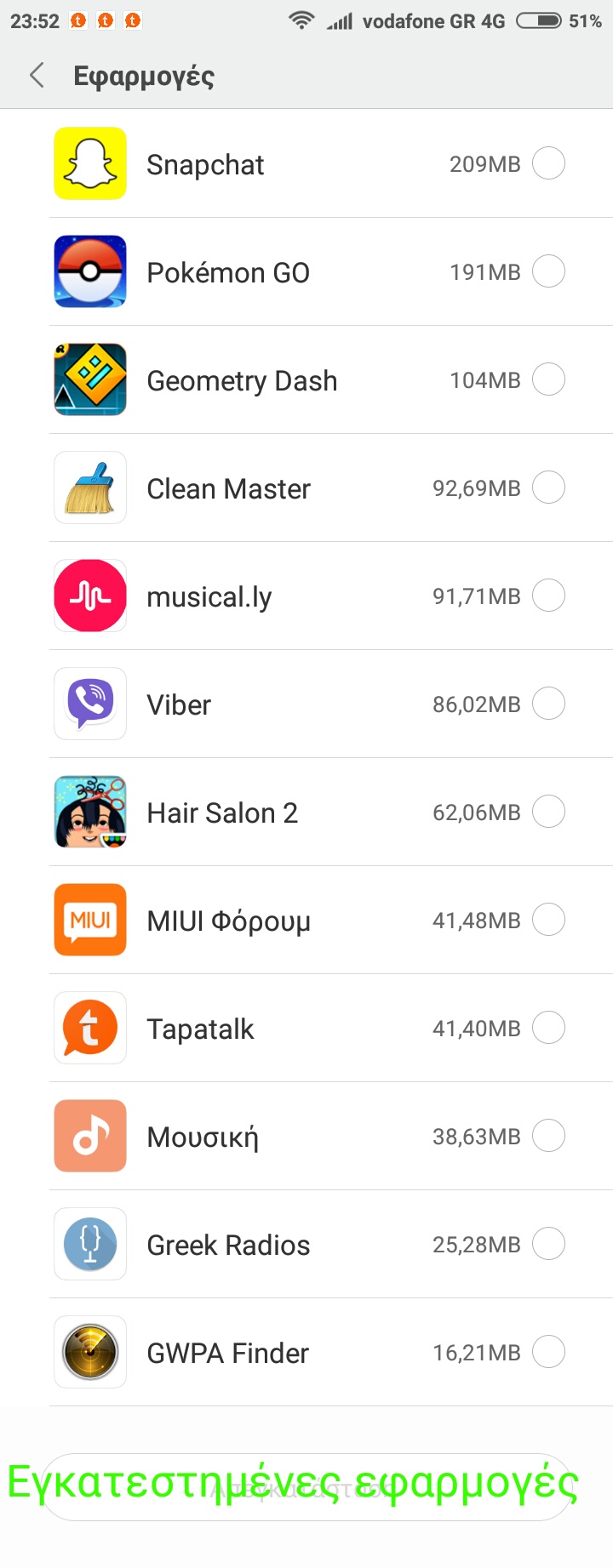613x1568 pixels.
Task: Tick the Viber app circle
Action: pyautogui.click(x=548, y=704)
